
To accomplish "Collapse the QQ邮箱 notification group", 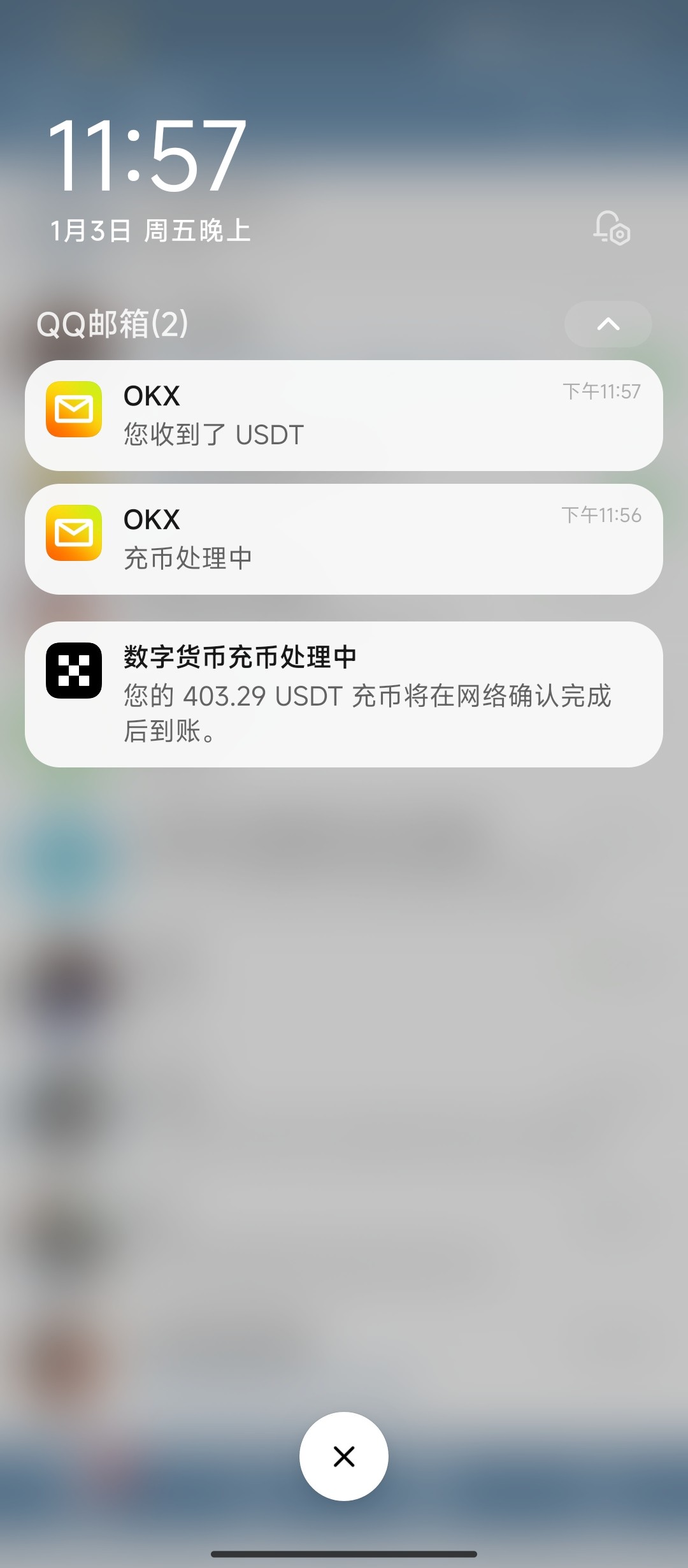I will pyautogui.click(x=608, y=324).
